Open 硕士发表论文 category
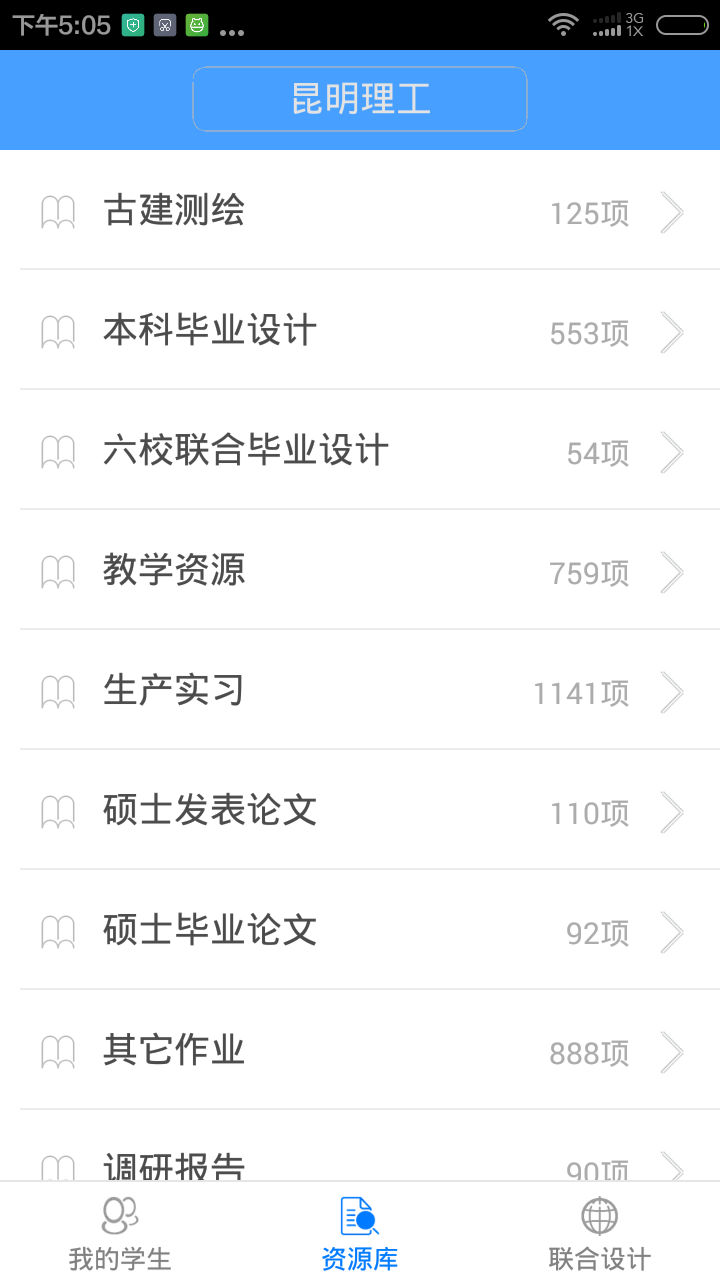 360,811
